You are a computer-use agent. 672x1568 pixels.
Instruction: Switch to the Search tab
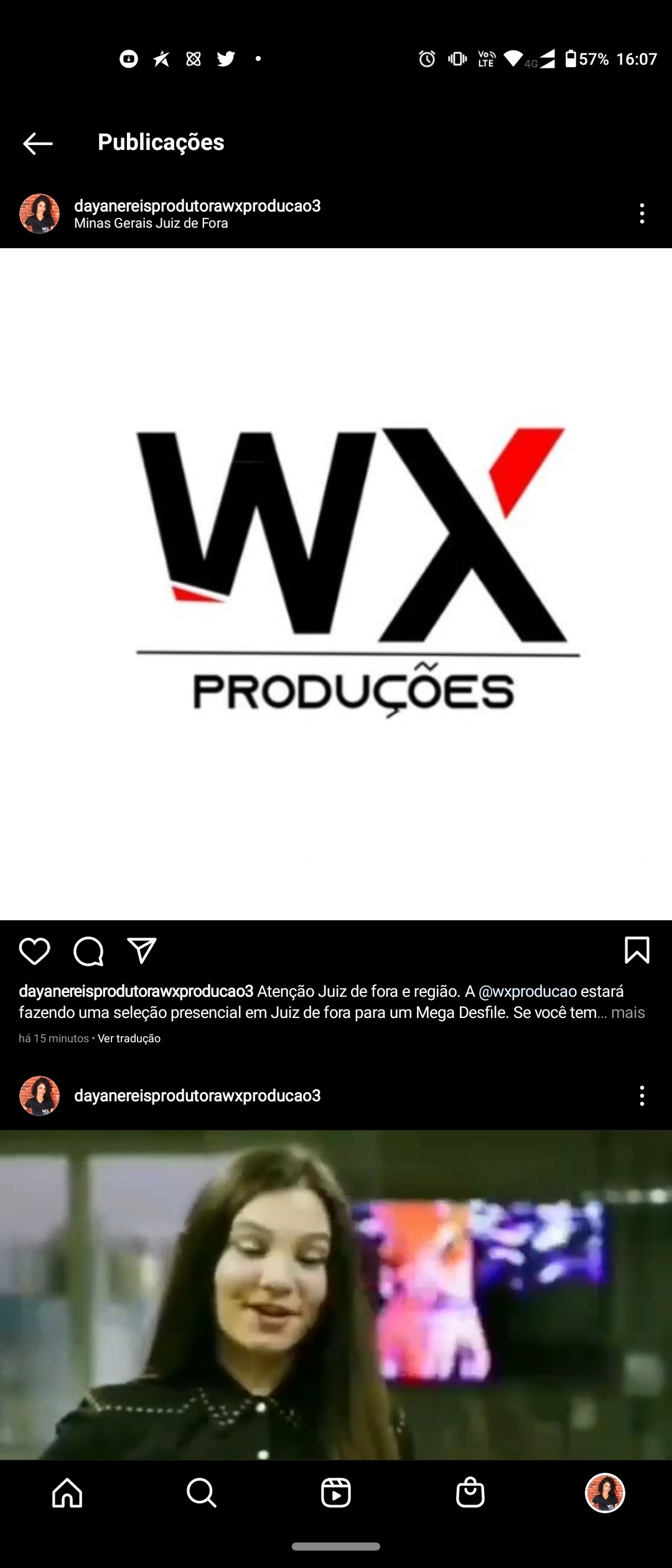202,1493
